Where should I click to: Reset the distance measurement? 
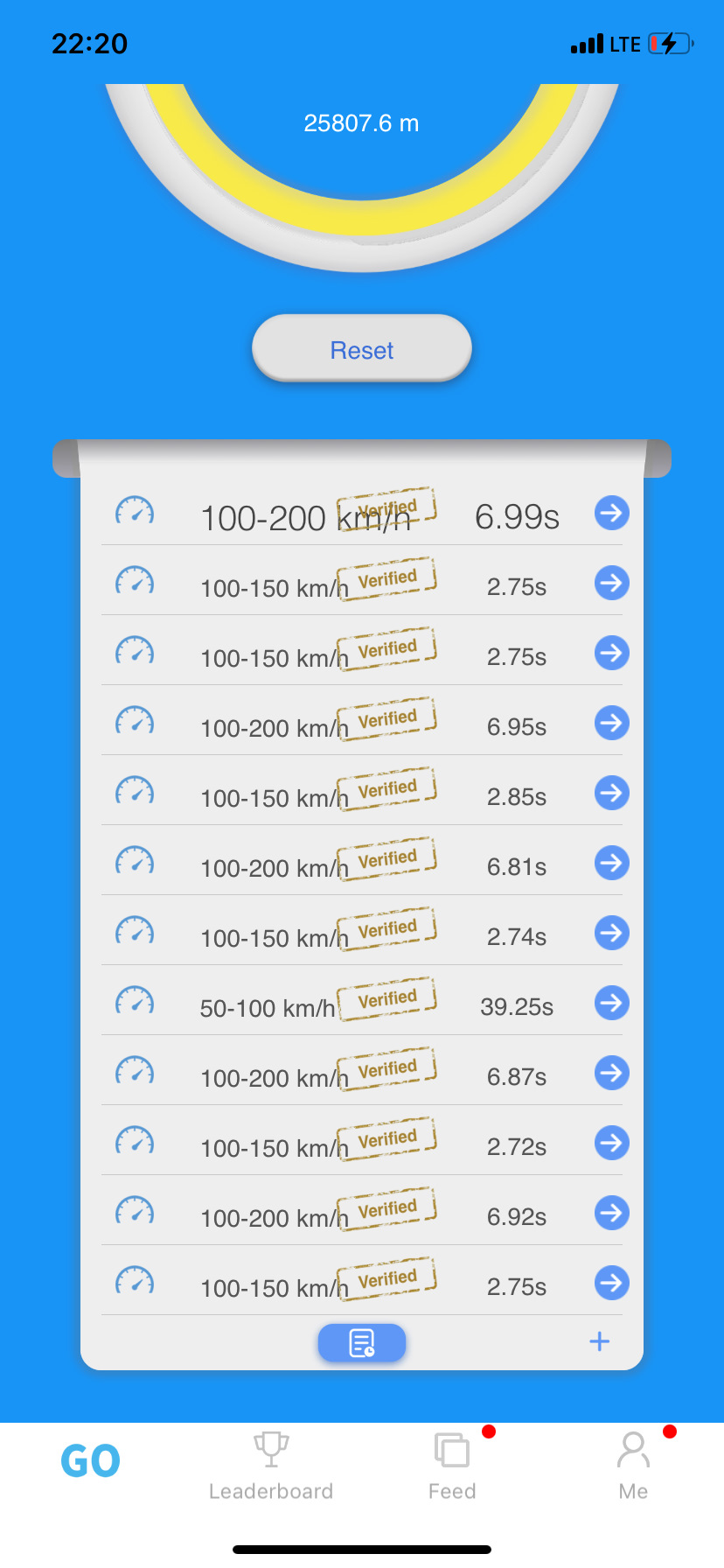[361, 349]
